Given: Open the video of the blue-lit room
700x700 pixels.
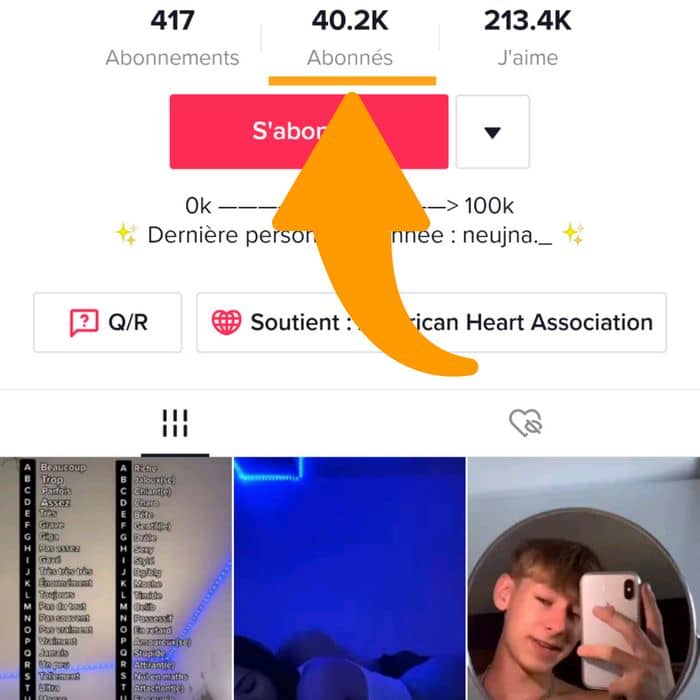Looking at the screenshot, I should click(x=349, y=578).
